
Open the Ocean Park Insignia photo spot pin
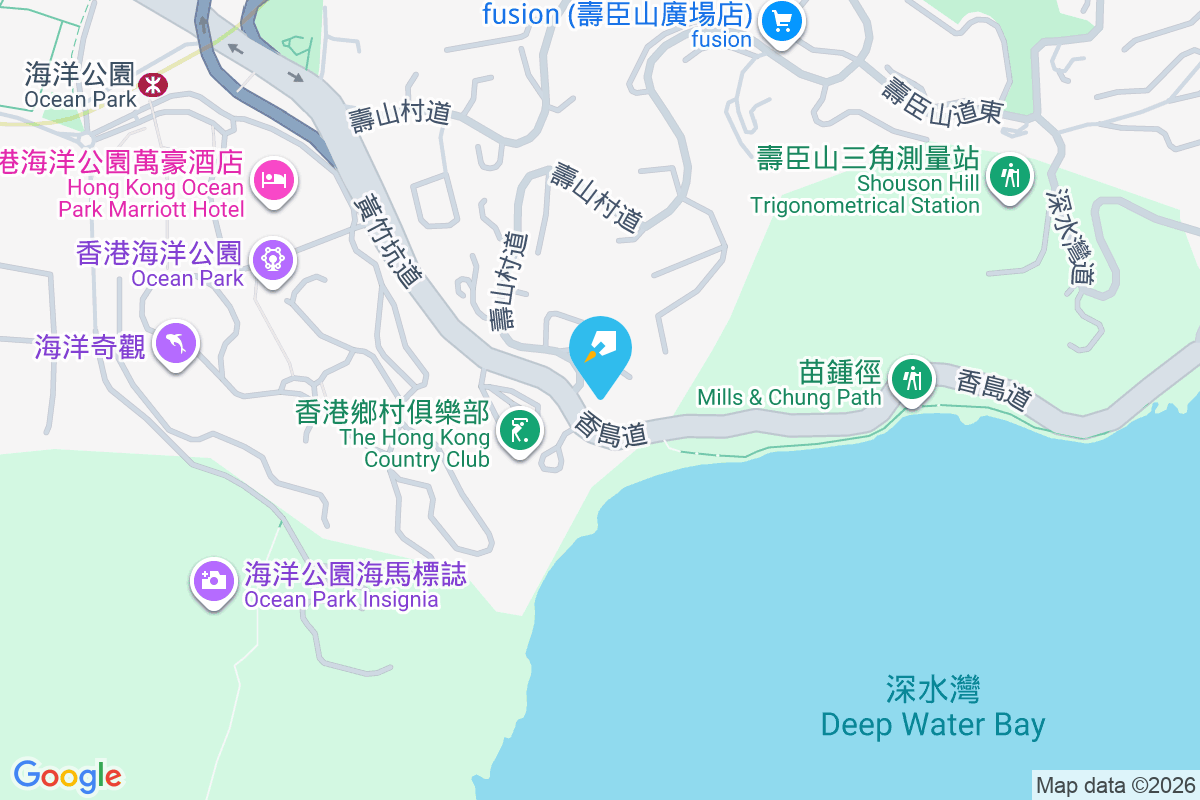[x=213, y=579]
